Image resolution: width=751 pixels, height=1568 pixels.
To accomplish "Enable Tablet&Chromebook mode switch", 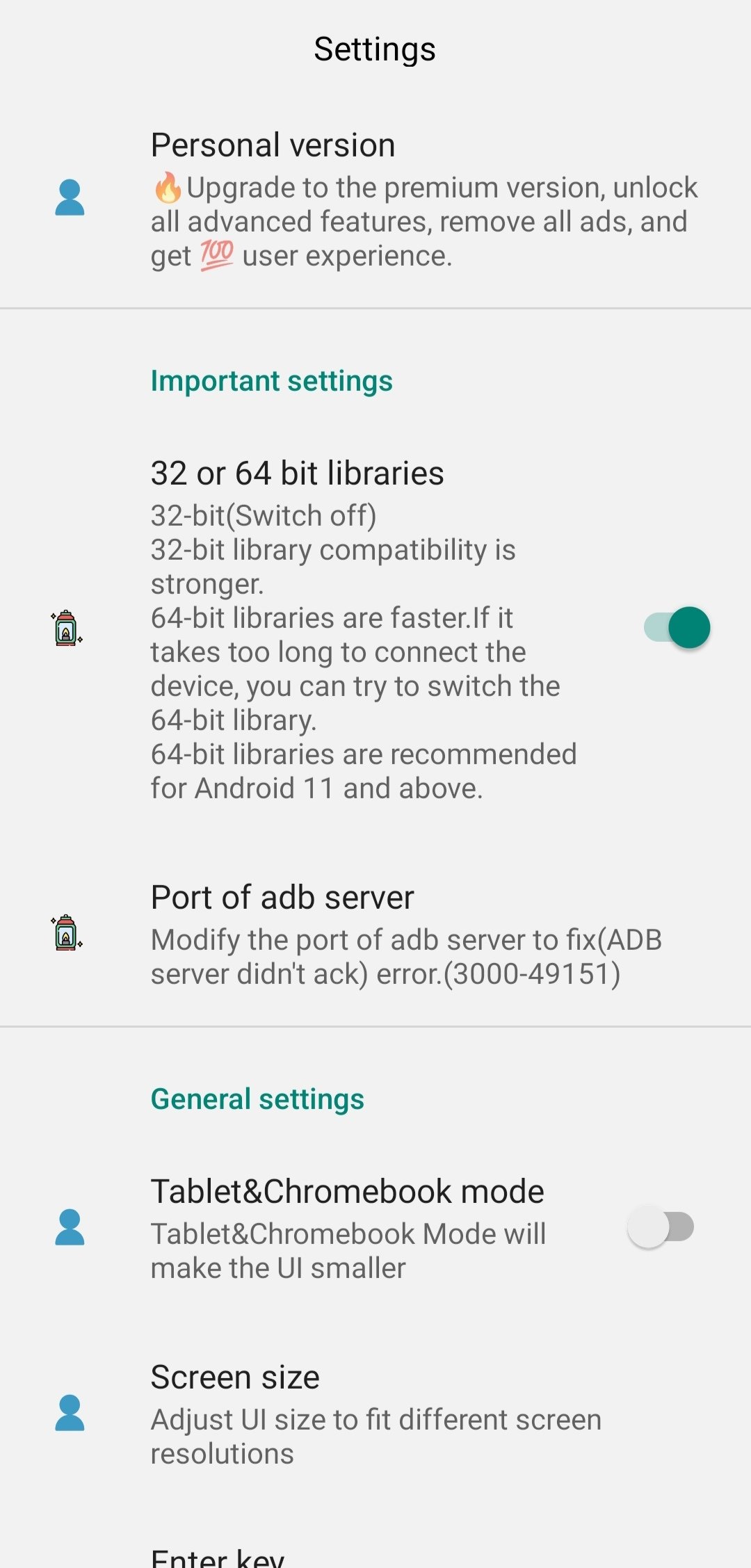I will click(661, 1227).
